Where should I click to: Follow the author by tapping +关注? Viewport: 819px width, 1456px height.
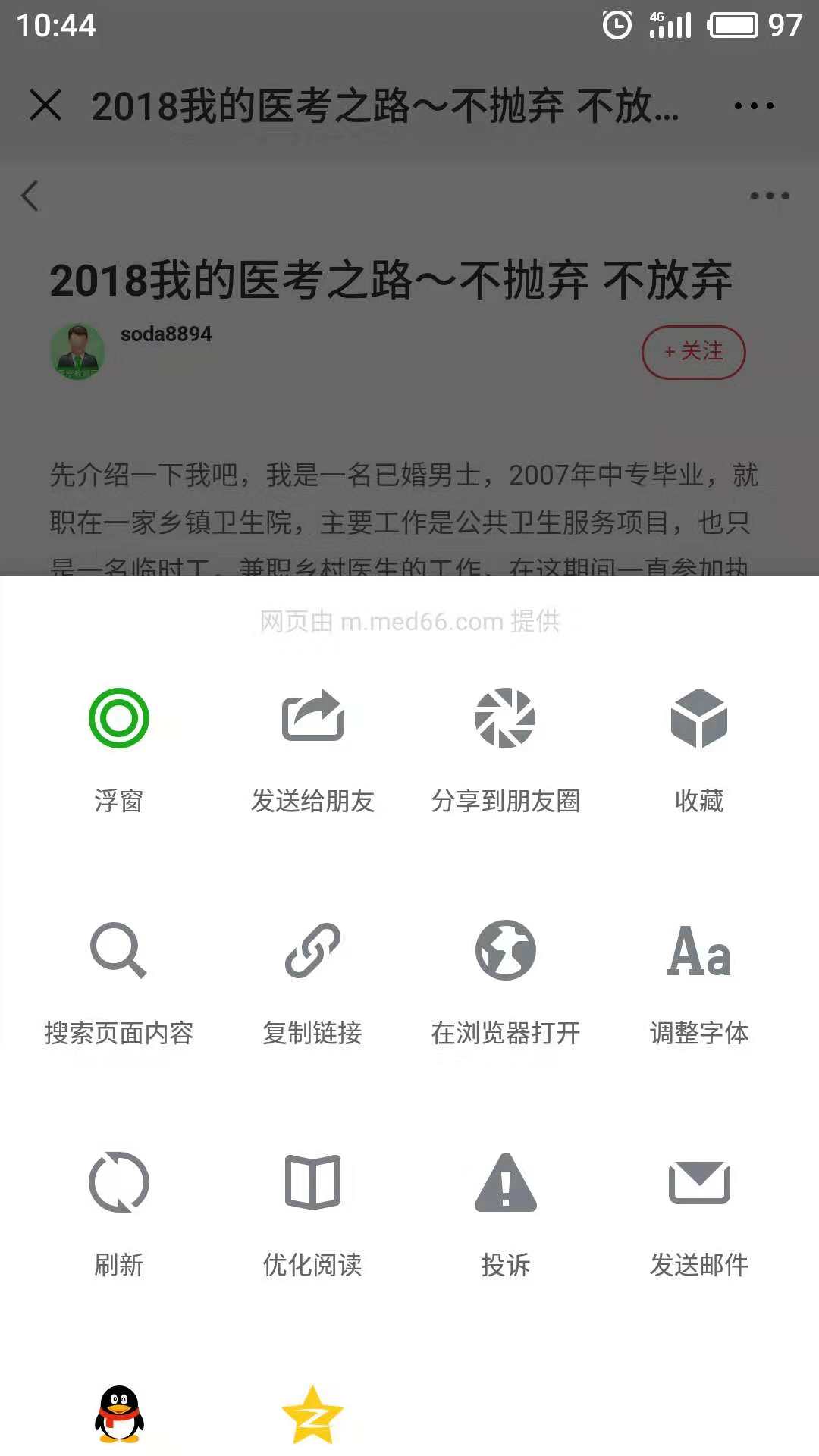(692, 353)
